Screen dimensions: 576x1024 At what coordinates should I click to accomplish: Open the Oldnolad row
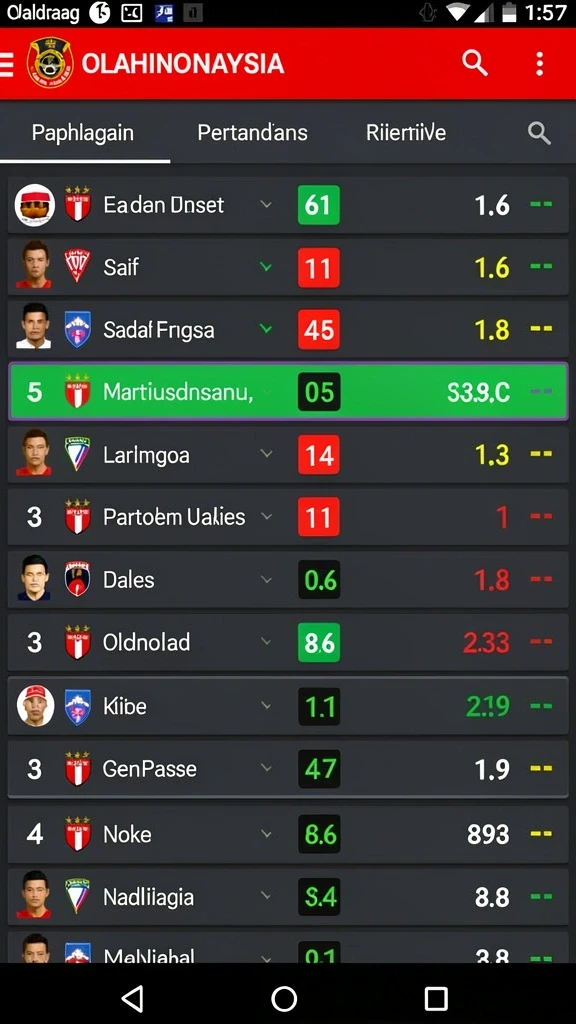288,643
